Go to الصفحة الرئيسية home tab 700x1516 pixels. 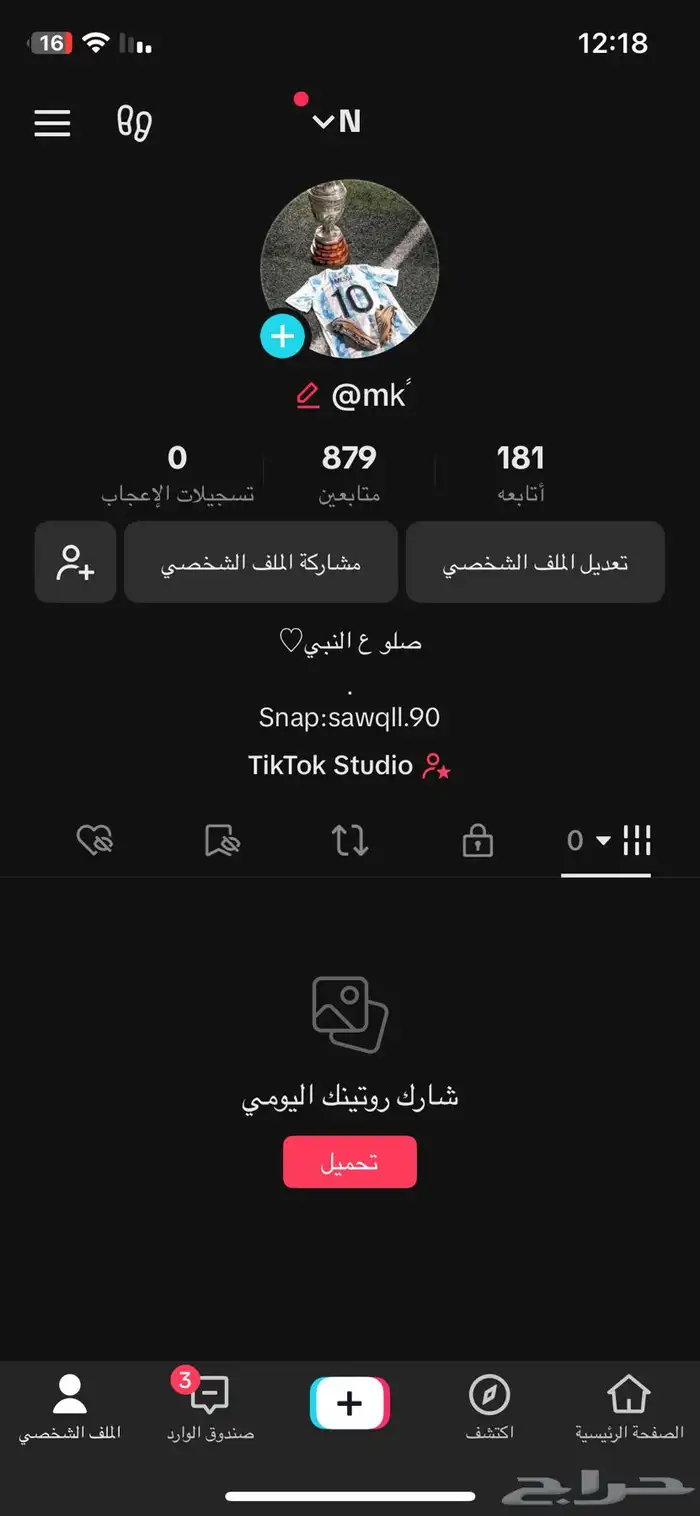(x=629, y=1406)
